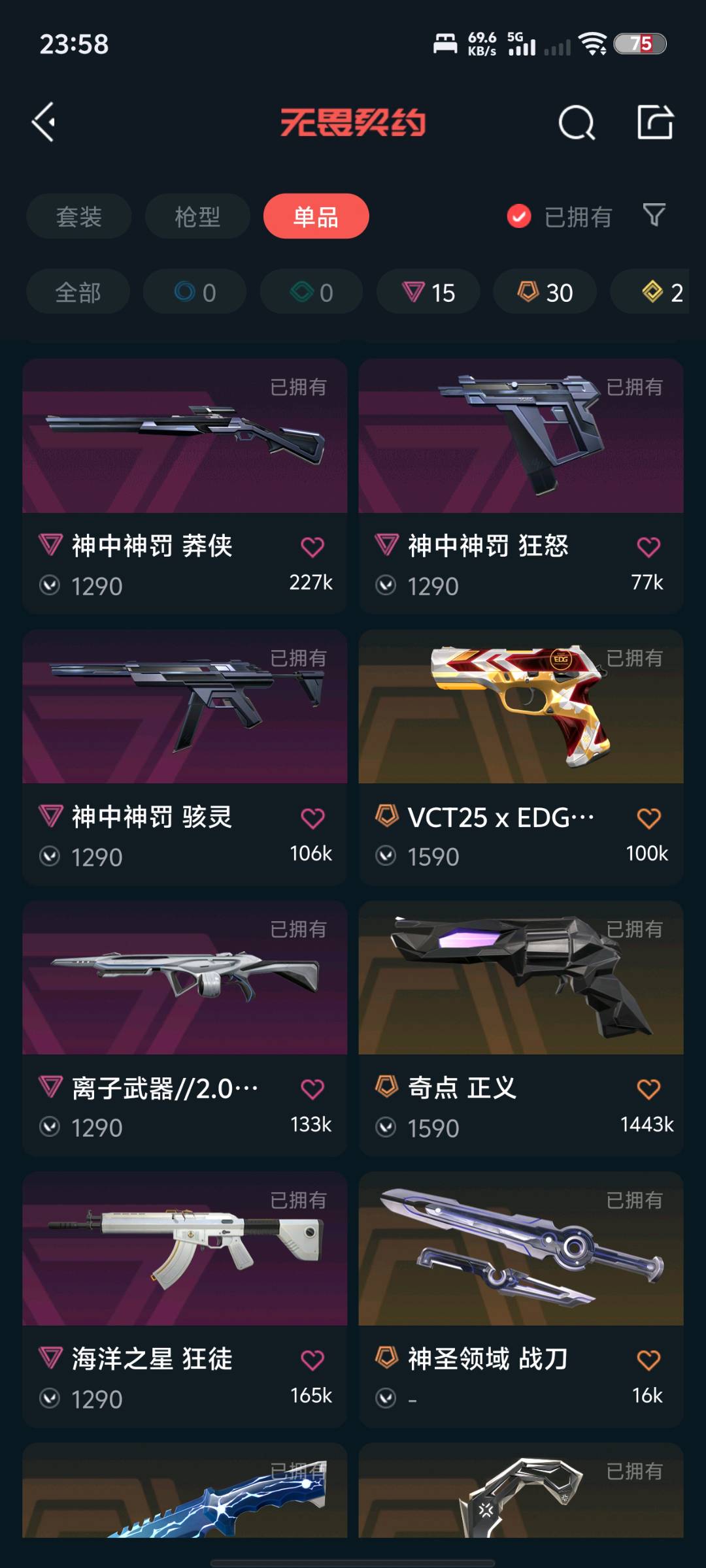
Task: Filter by the yellow tier chip showing 2
Action: tap(660, 292)
